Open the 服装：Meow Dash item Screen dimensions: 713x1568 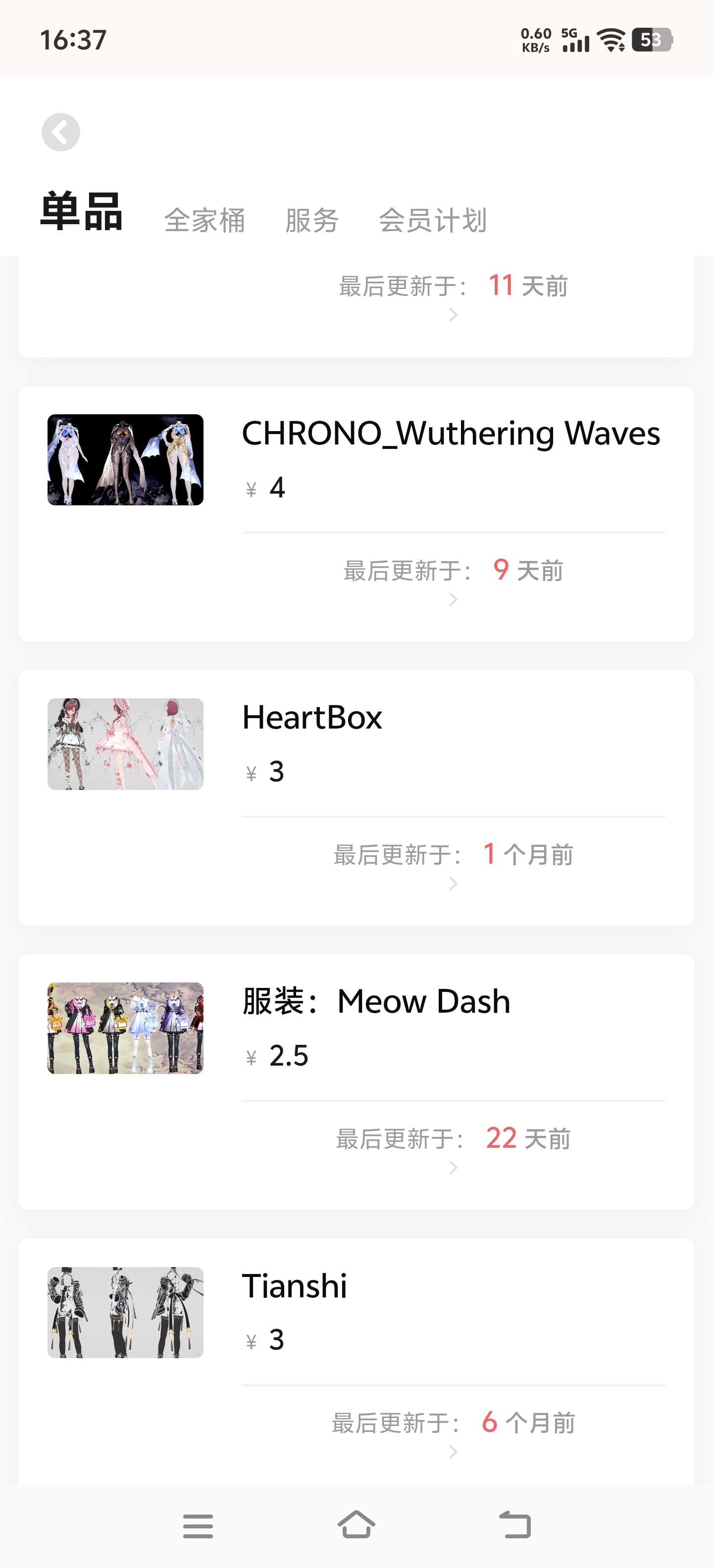tap(376, 1002)
